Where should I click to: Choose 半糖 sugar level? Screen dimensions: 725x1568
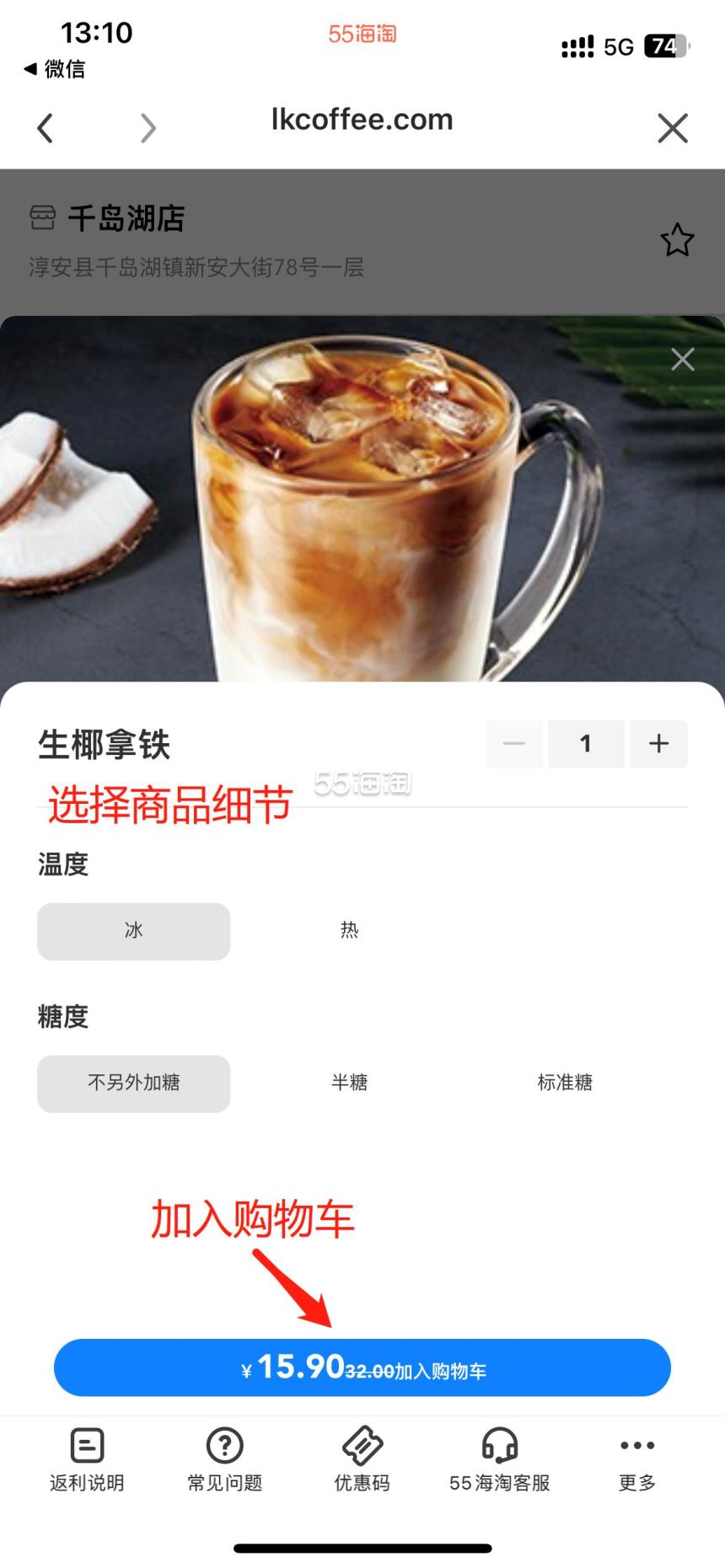click(349, 1084)
